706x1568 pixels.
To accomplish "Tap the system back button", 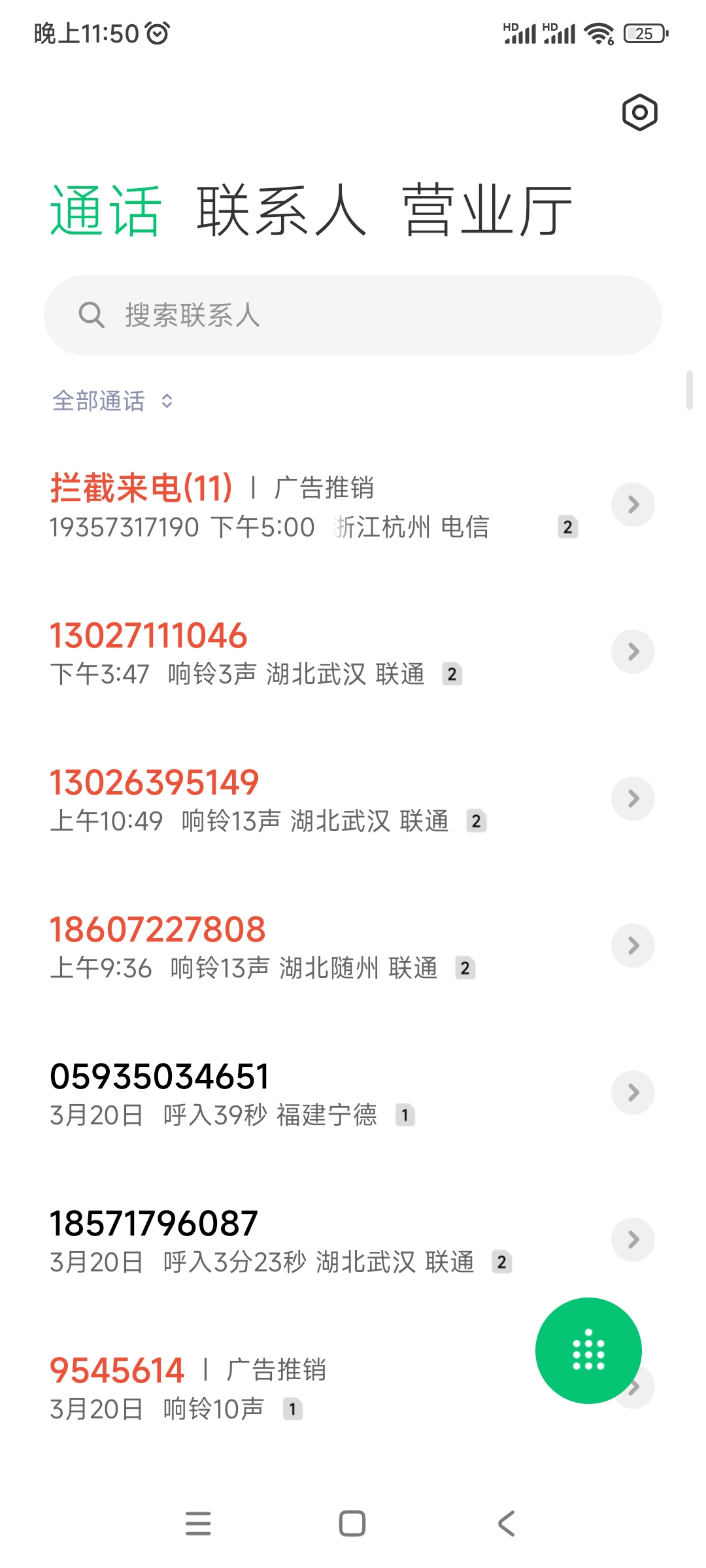I will point(507,1524).
